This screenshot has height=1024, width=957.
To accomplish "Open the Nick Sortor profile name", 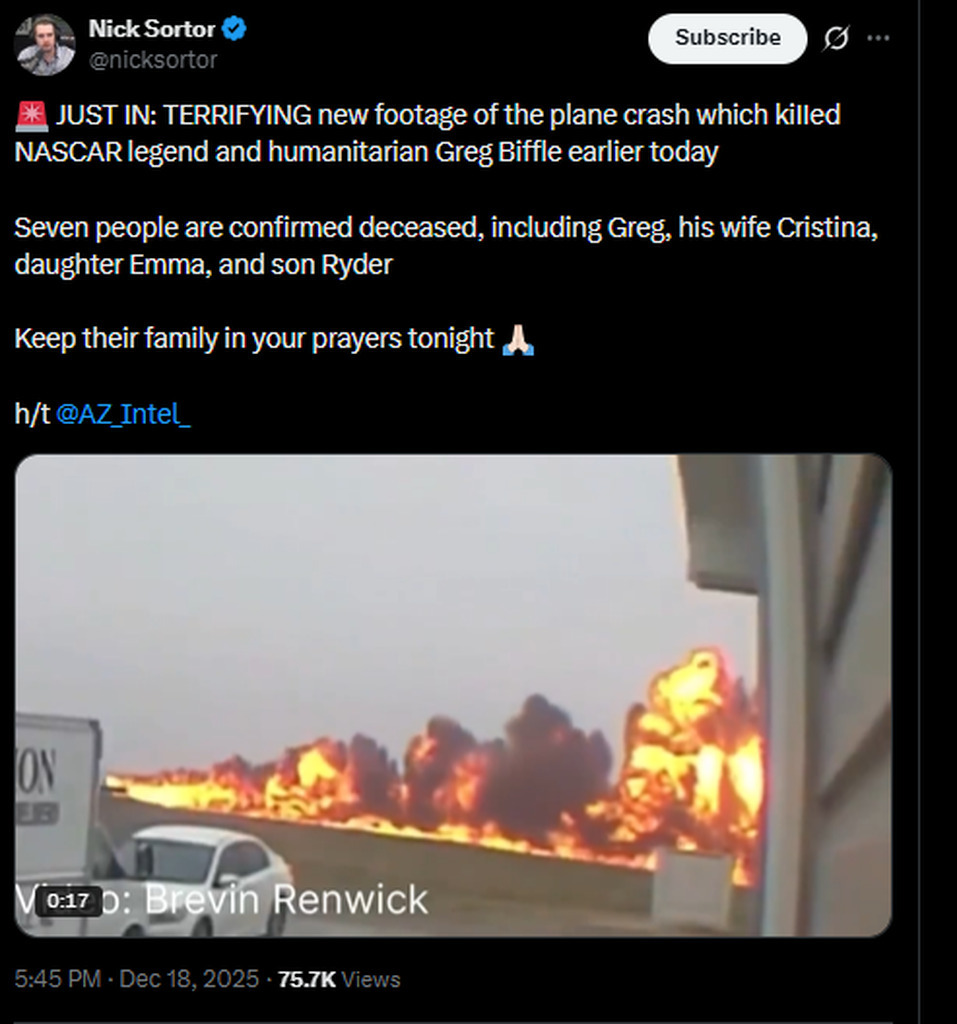I will click(152, 29).
